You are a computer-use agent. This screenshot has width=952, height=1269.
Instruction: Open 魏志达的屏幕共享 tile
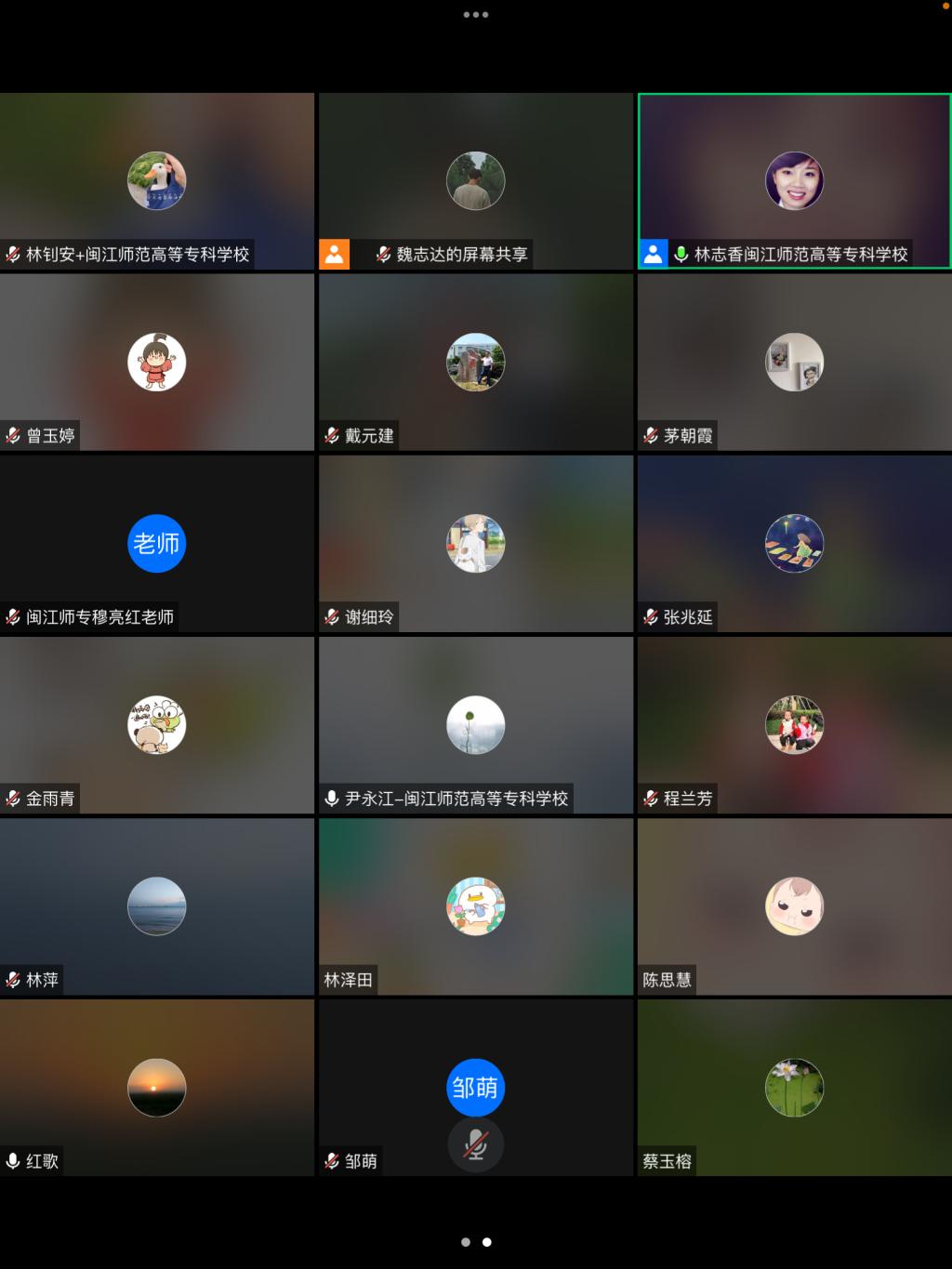pos(475,180)
